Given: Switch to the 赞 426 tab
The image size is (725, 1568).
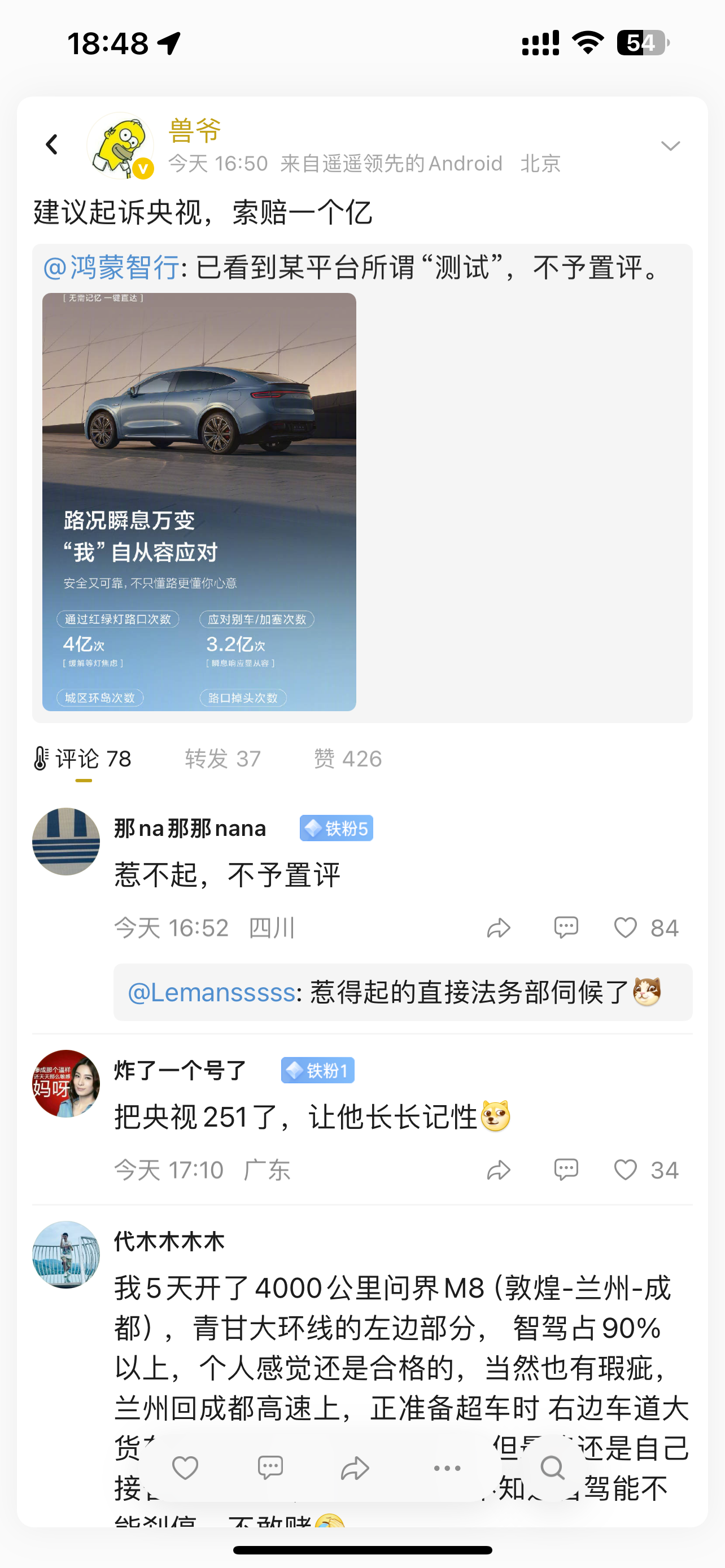Looking at the screenshot, I should [348, 759].
